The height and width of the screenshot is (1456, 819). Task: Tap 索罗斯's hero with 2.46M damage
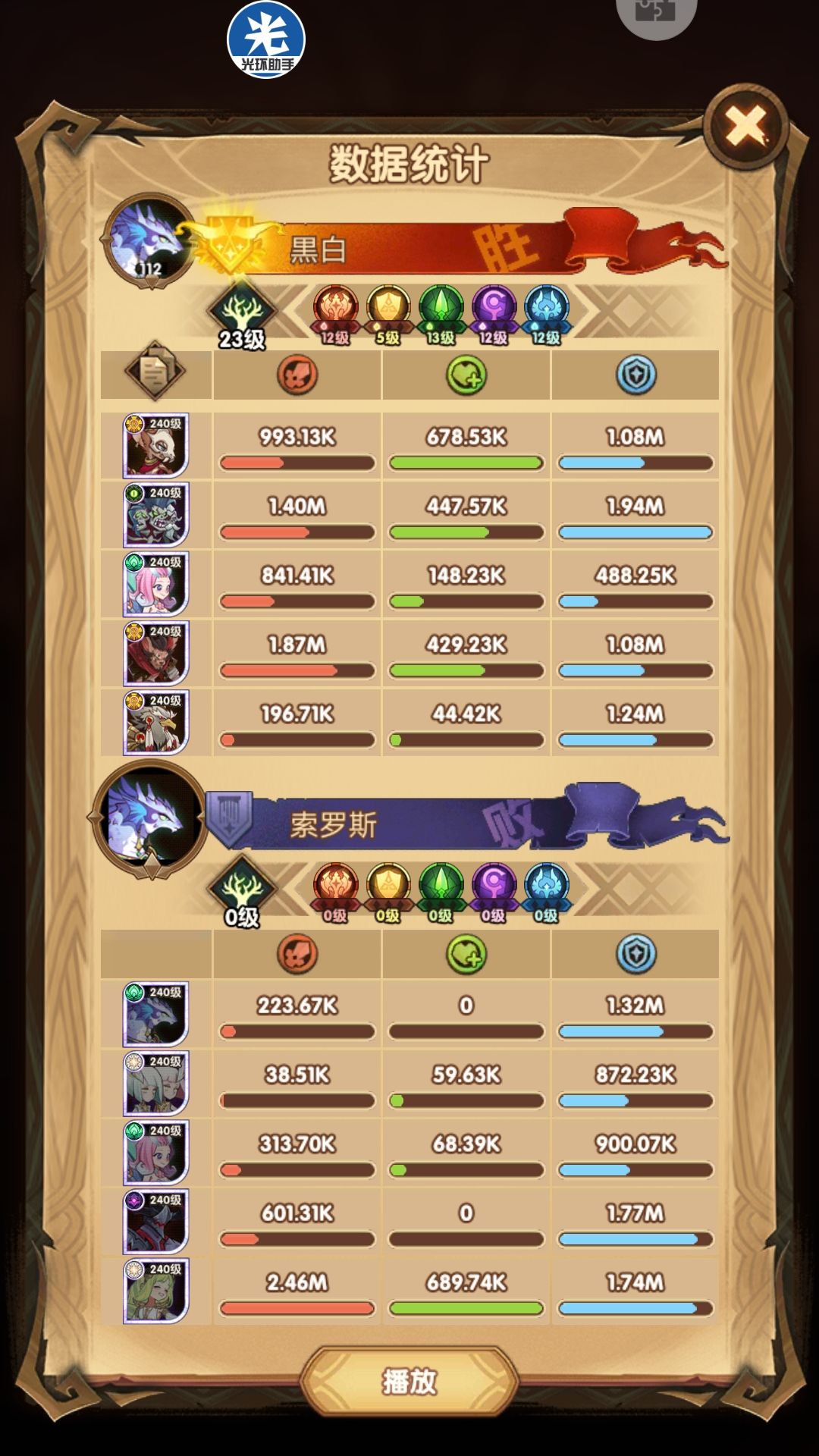click(x=155, y=1291)
